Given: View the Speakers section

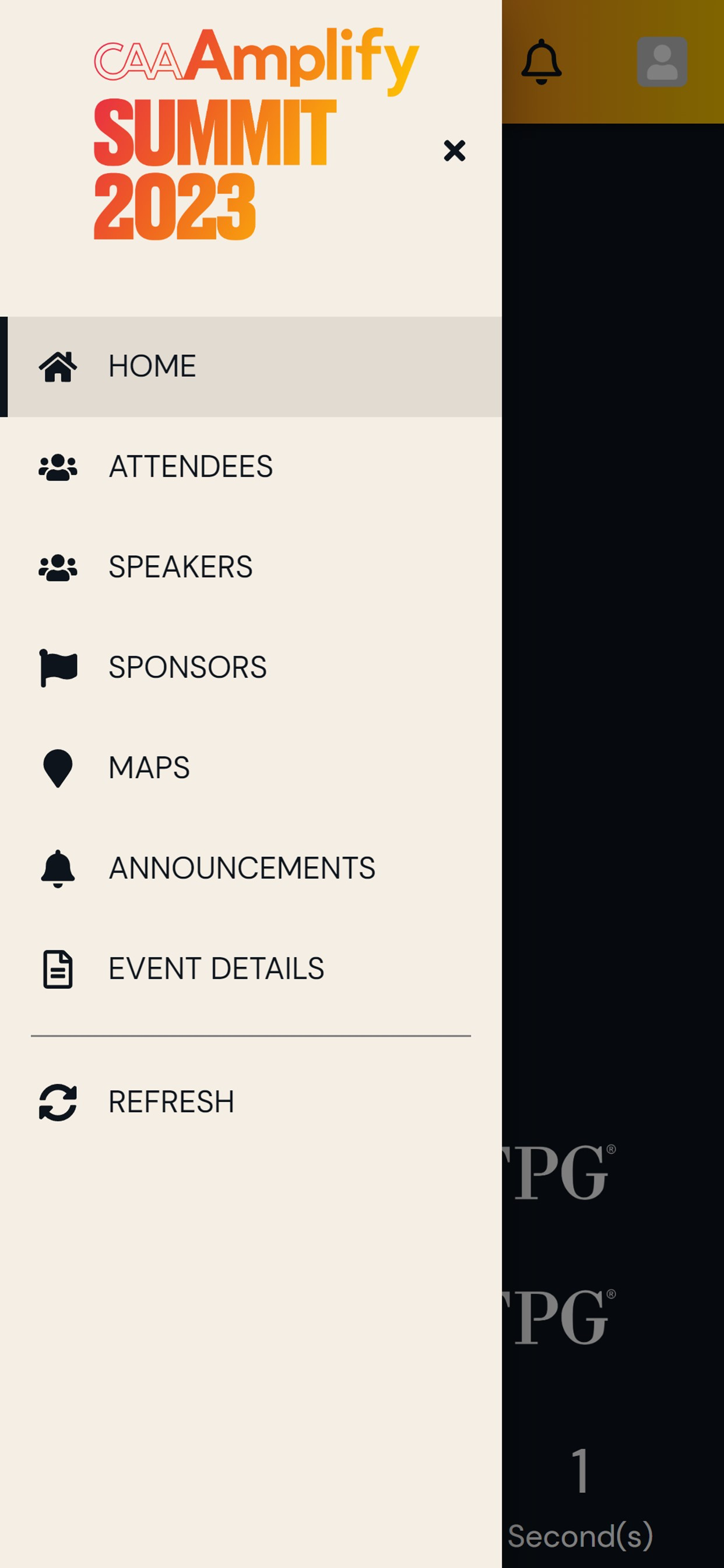Looking at the screenshot, I should click(251, 568).
